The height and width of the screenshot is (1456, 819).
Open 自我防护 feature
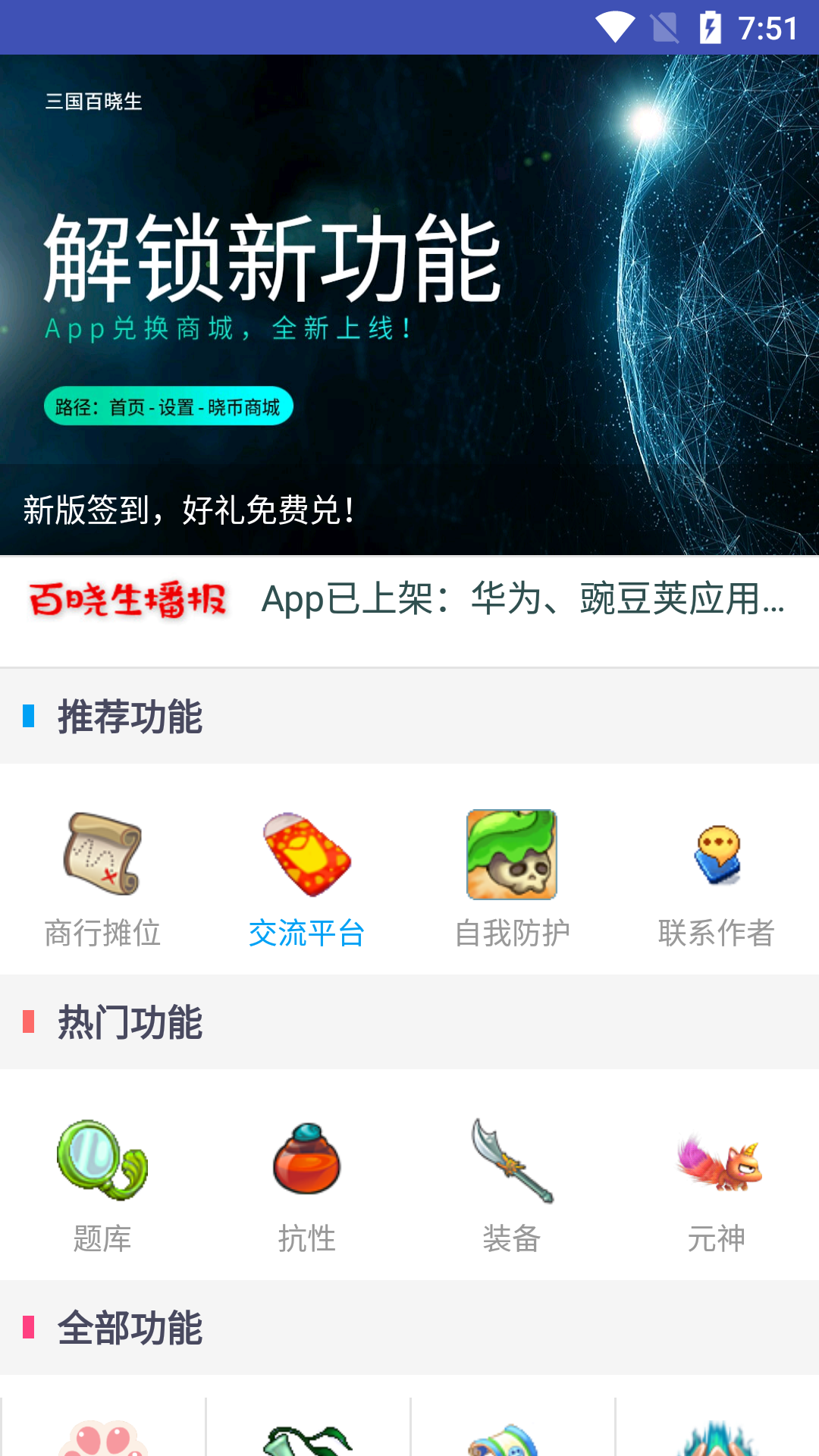512,877
